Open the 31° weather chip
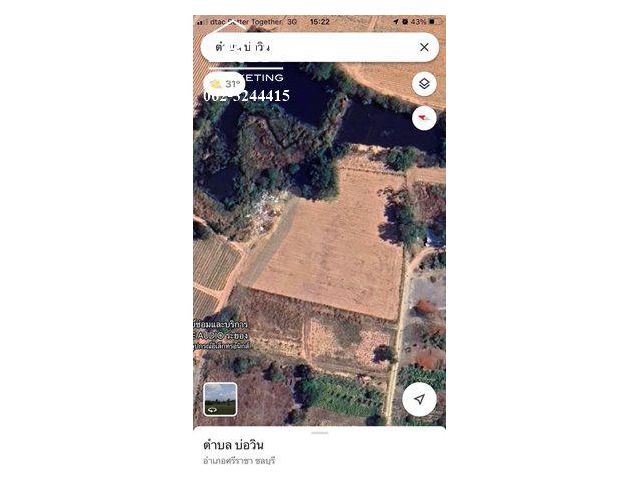This screenshot has width=640, height=480. click(226, 84)
